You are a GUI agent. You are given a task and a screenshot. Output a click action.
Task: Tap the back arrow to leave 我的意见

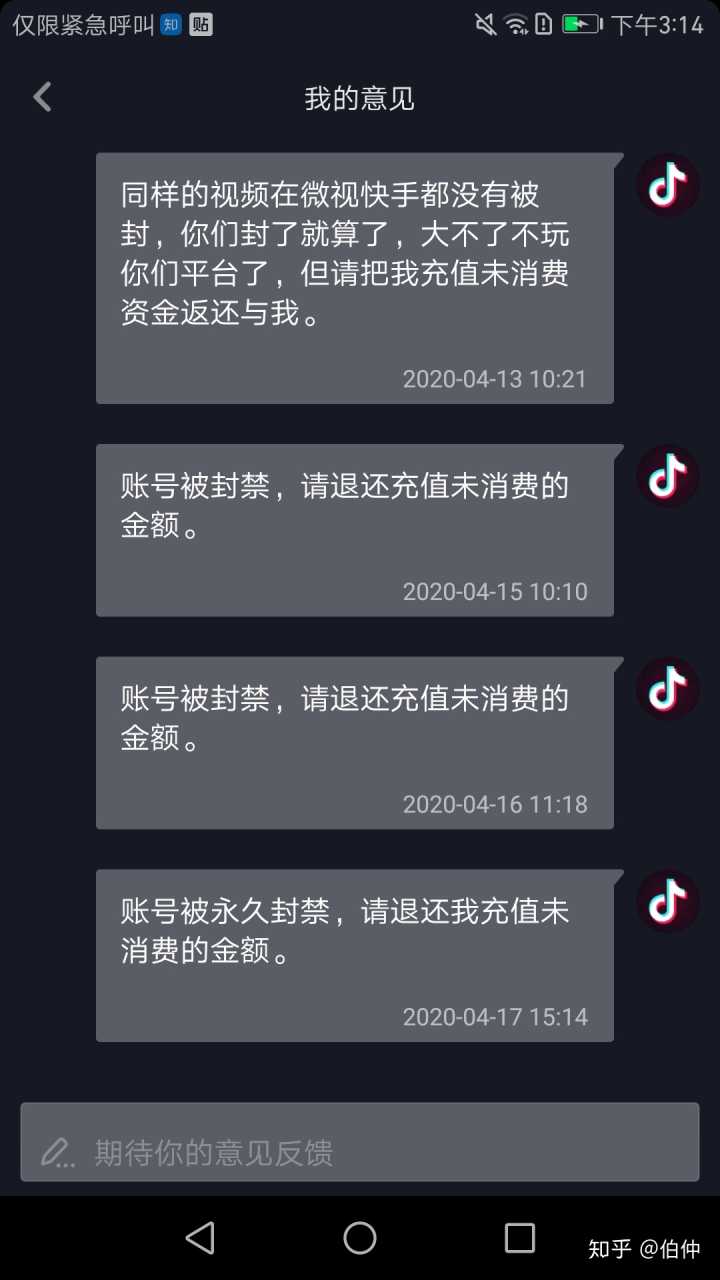(42, 96)
